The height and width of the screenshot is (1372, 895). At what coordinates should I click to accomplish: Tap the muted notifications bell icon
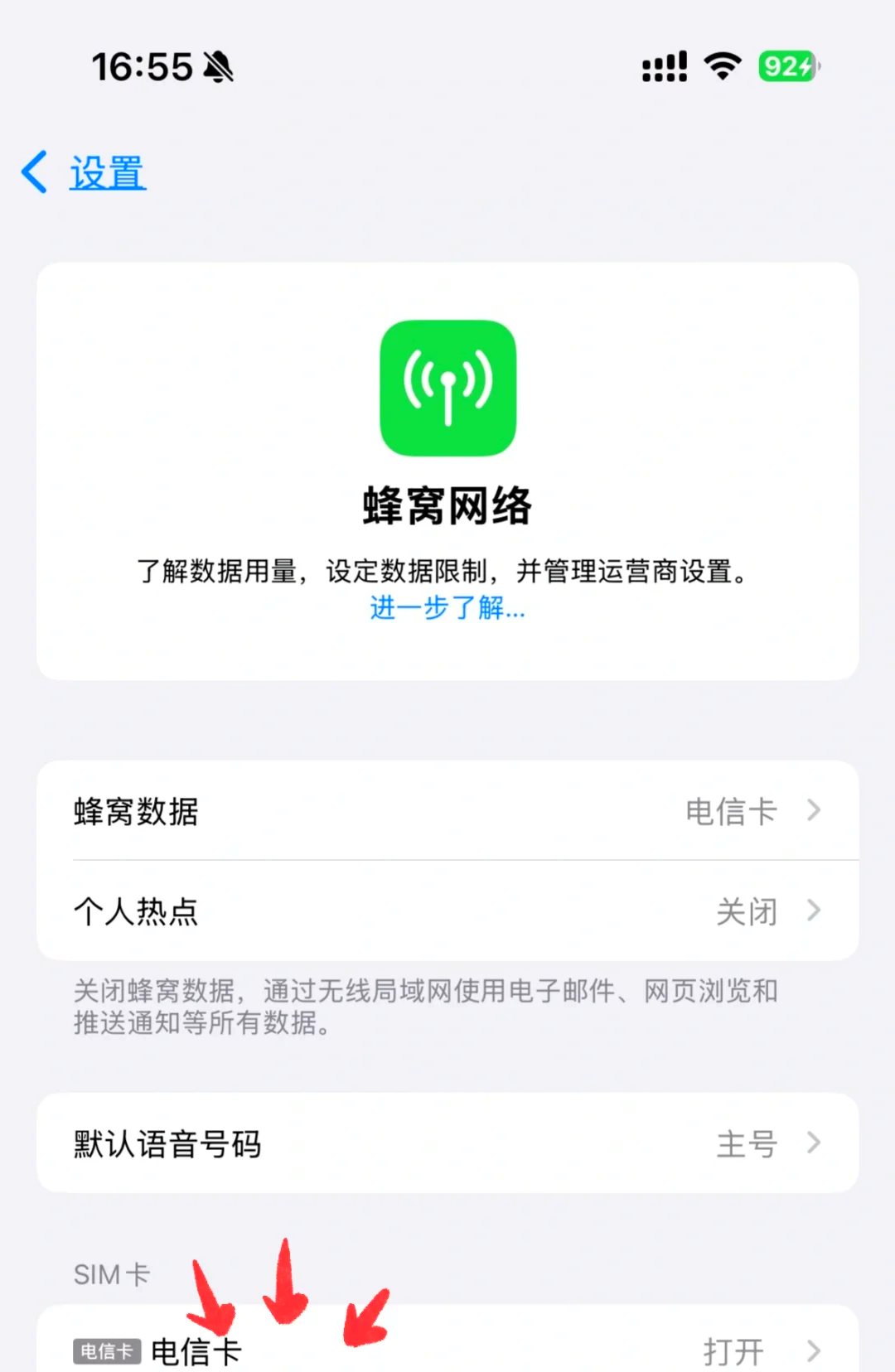point(218,68)
